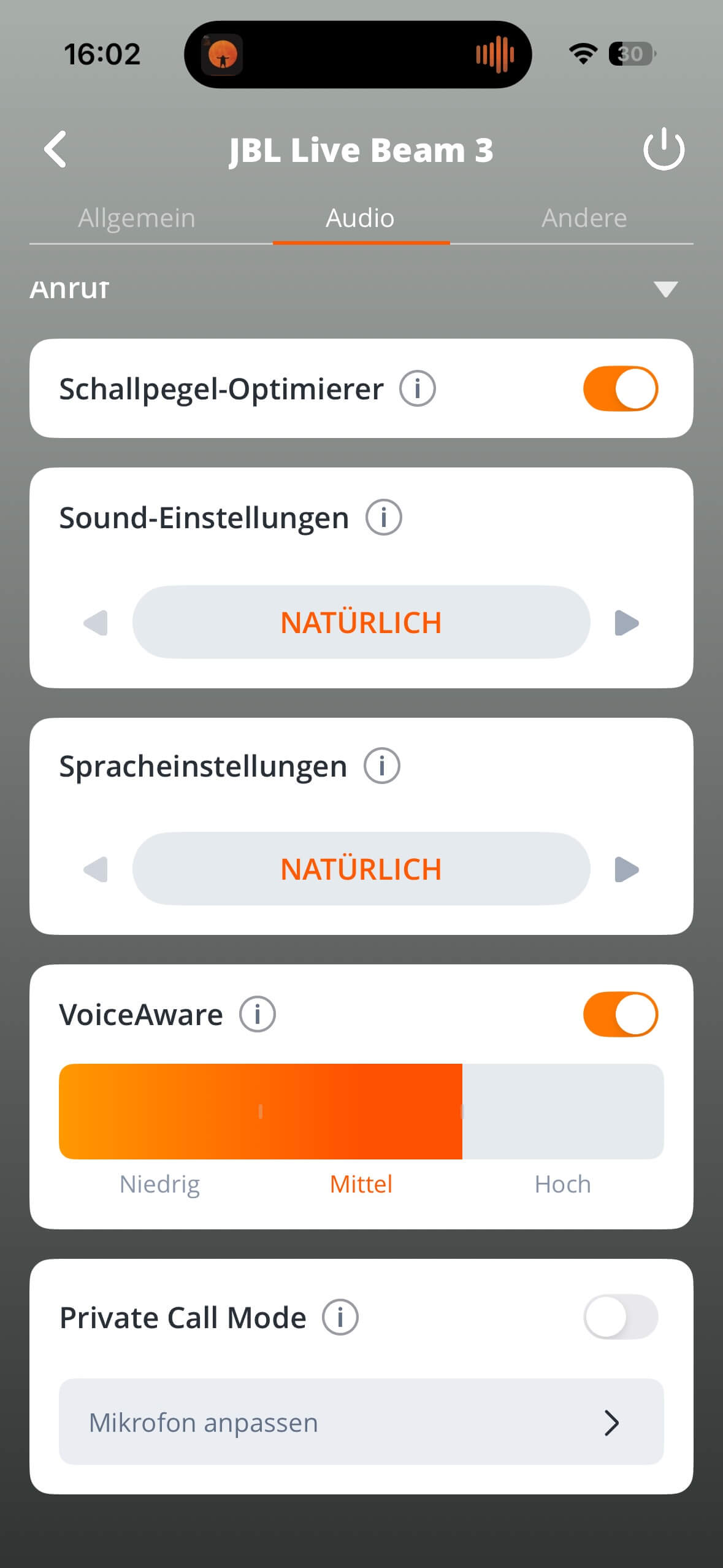Enable Private Call Mode
Viewport: 723px width, 1568px height.
620,1316
